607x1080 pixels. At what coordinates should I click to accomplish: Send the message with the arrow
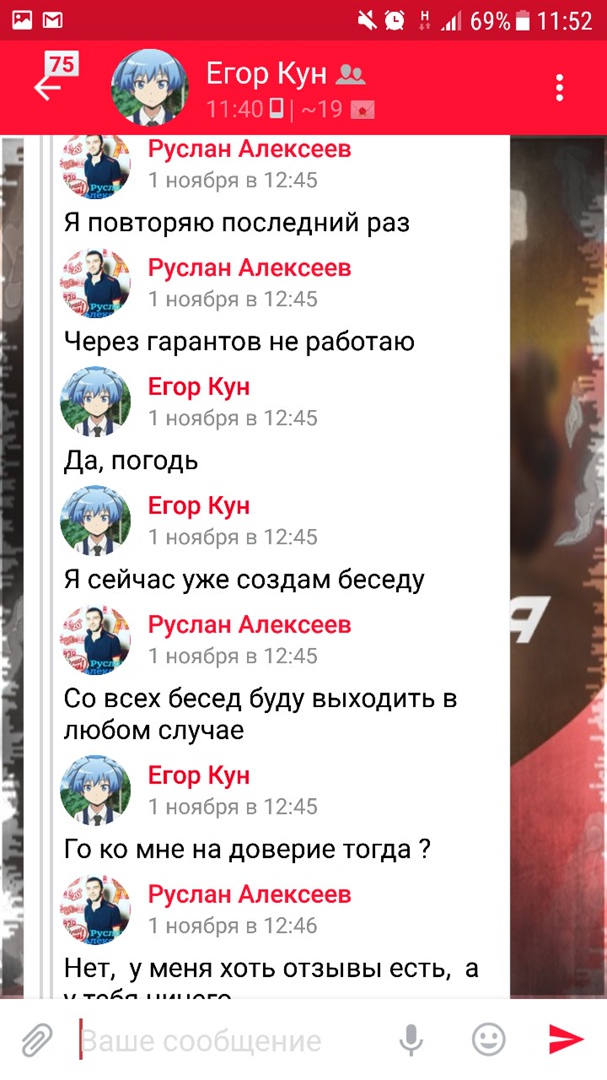[x=566, y=1040]
